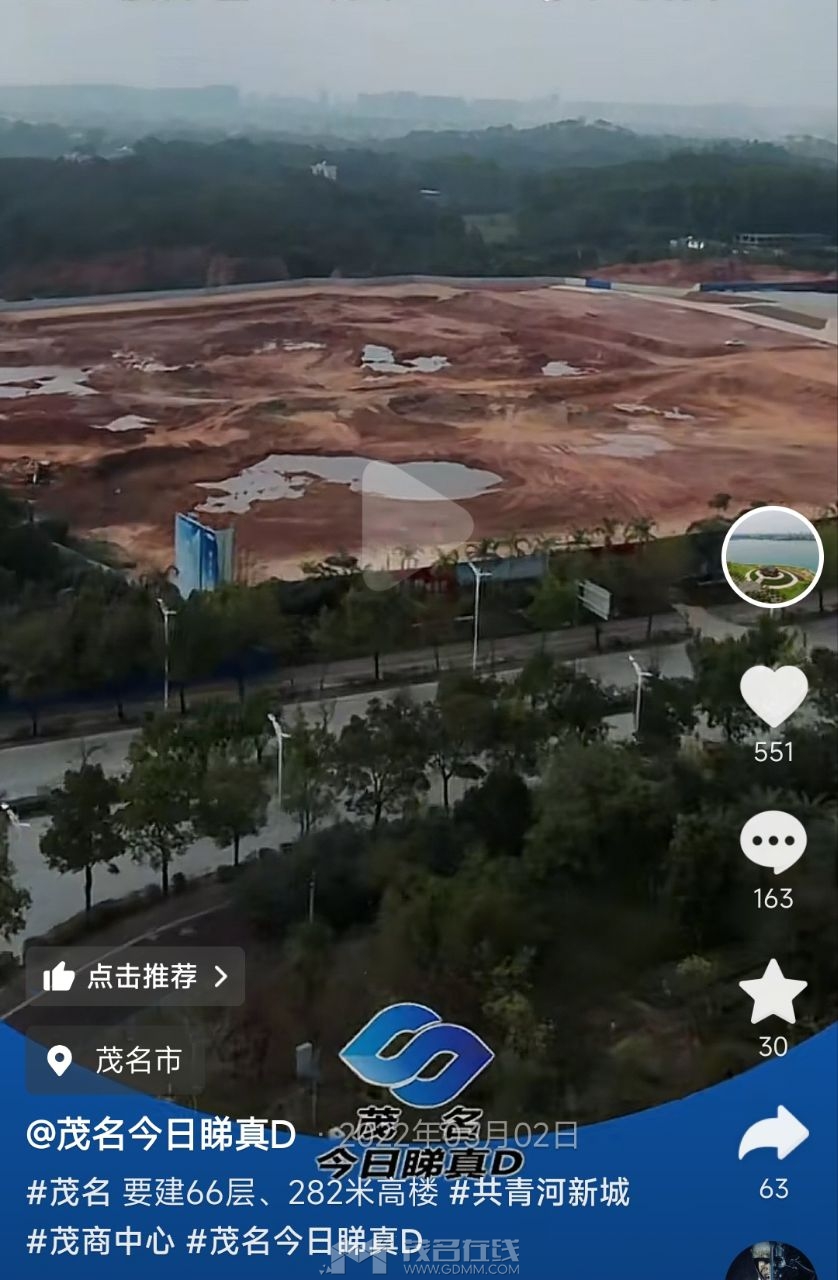
Task: Open the #共青河新城 hashtag
Action: pyautogui.click(x=540, y=1192)
